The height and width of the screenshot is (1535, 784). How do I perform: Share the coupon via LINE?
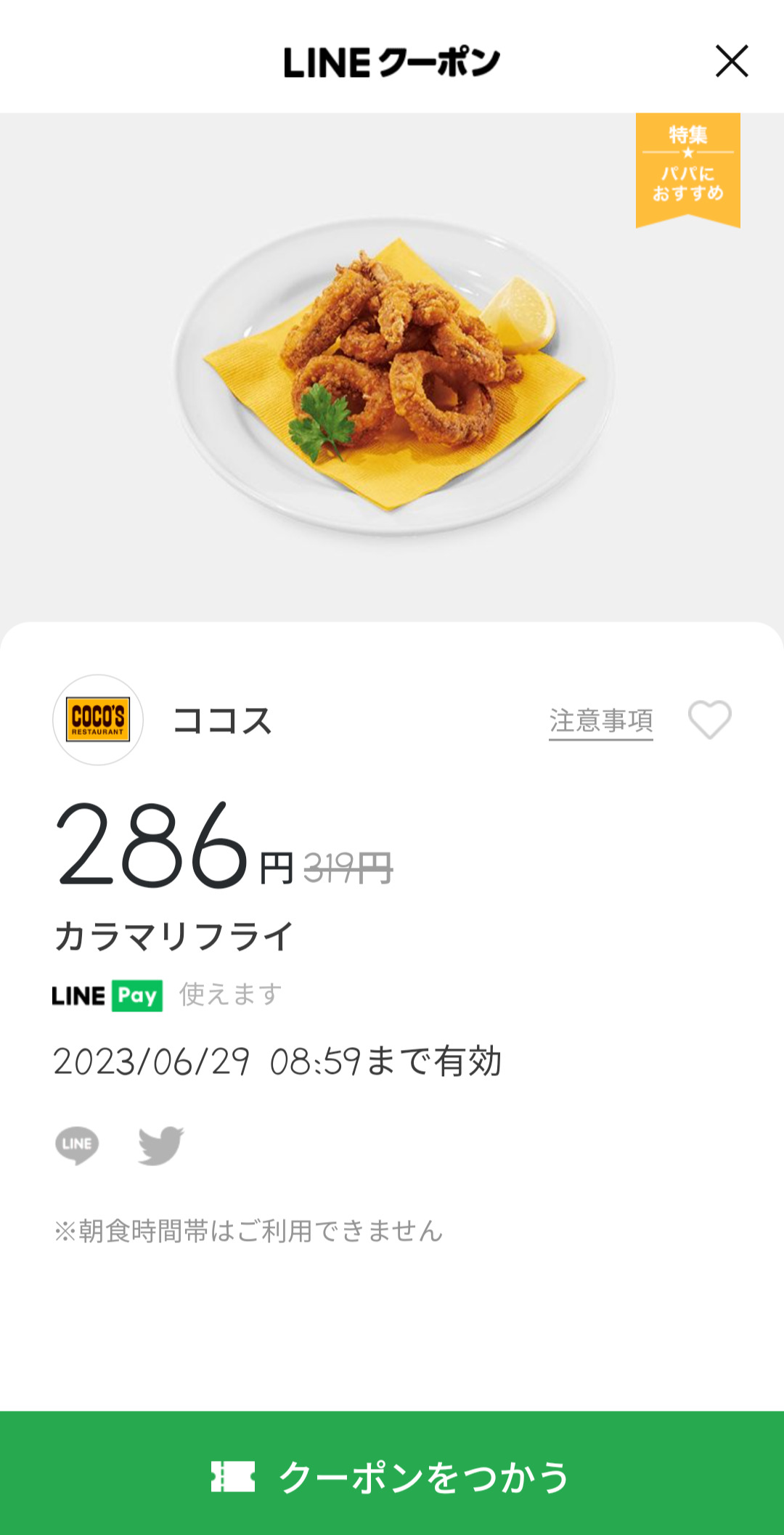[77, 1145]
